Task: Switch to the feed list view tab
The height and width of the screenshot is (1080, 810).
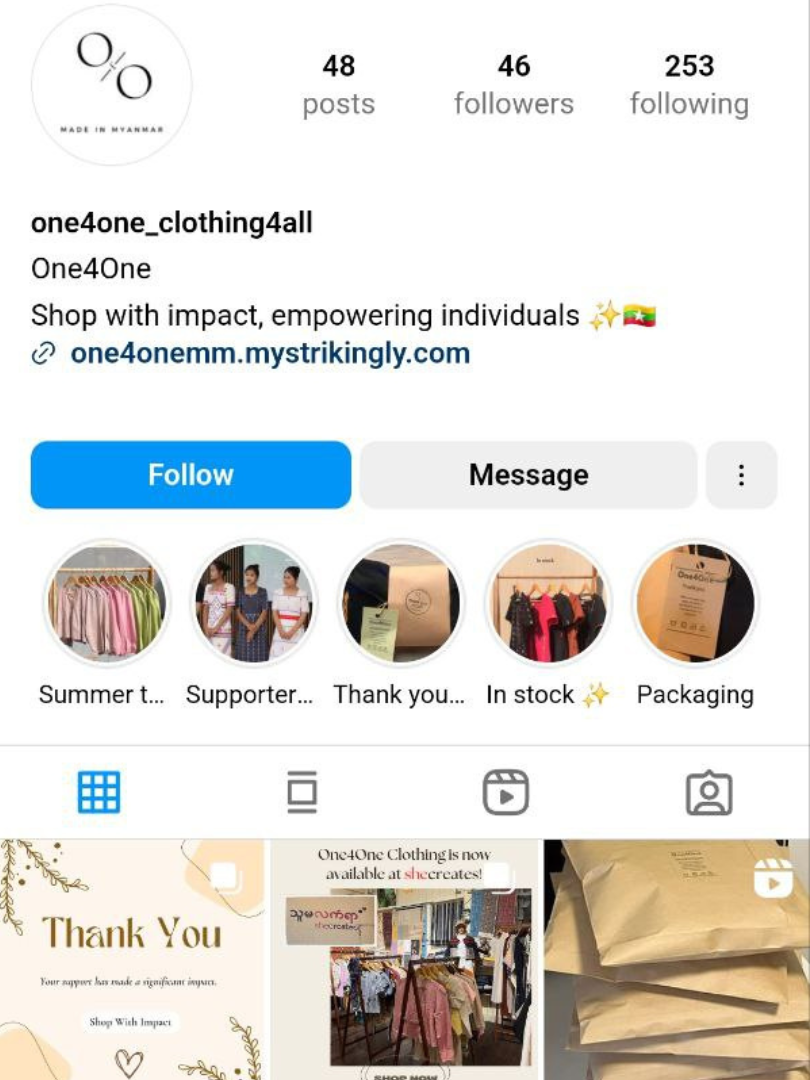Action: 302,793
